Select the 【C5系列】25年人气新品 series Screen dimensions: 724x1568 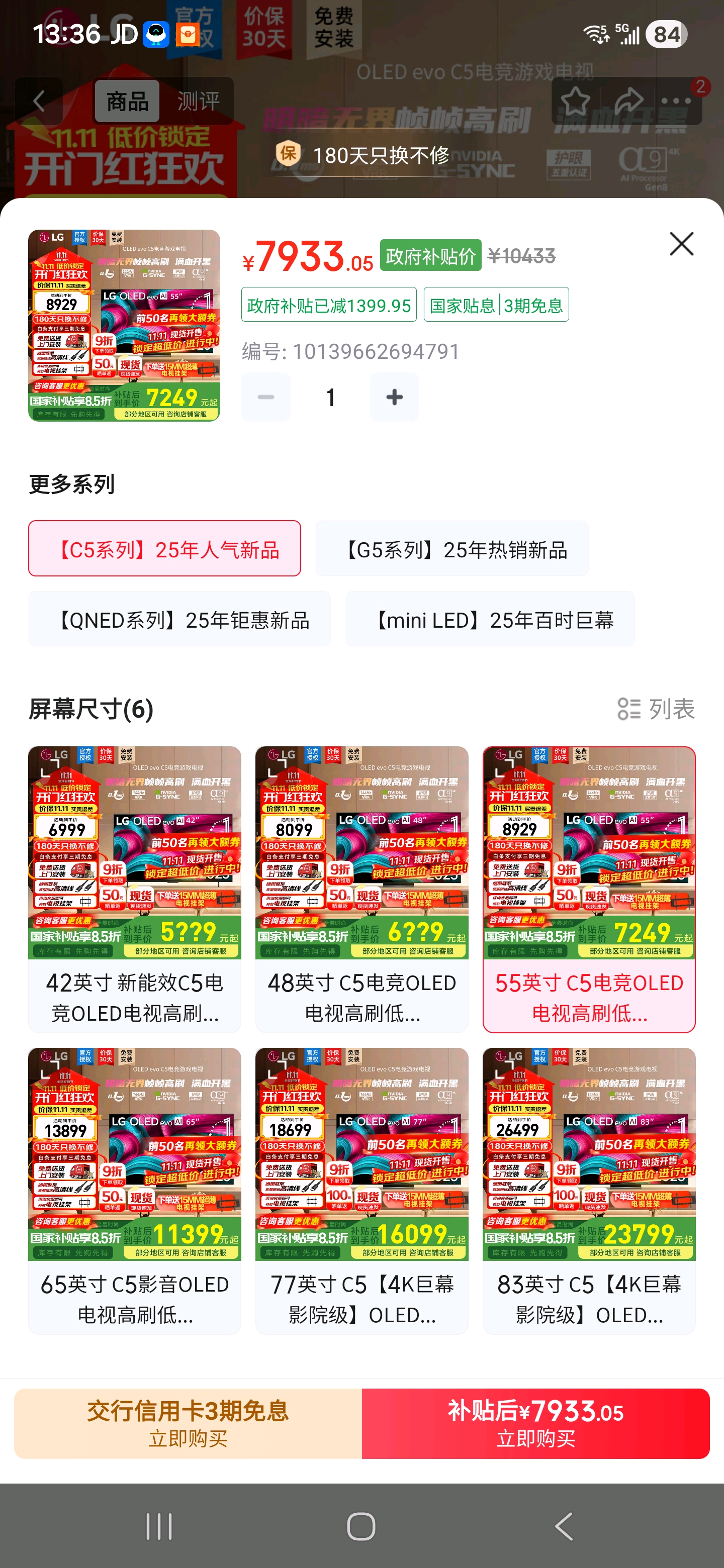(x=164, y=549)
